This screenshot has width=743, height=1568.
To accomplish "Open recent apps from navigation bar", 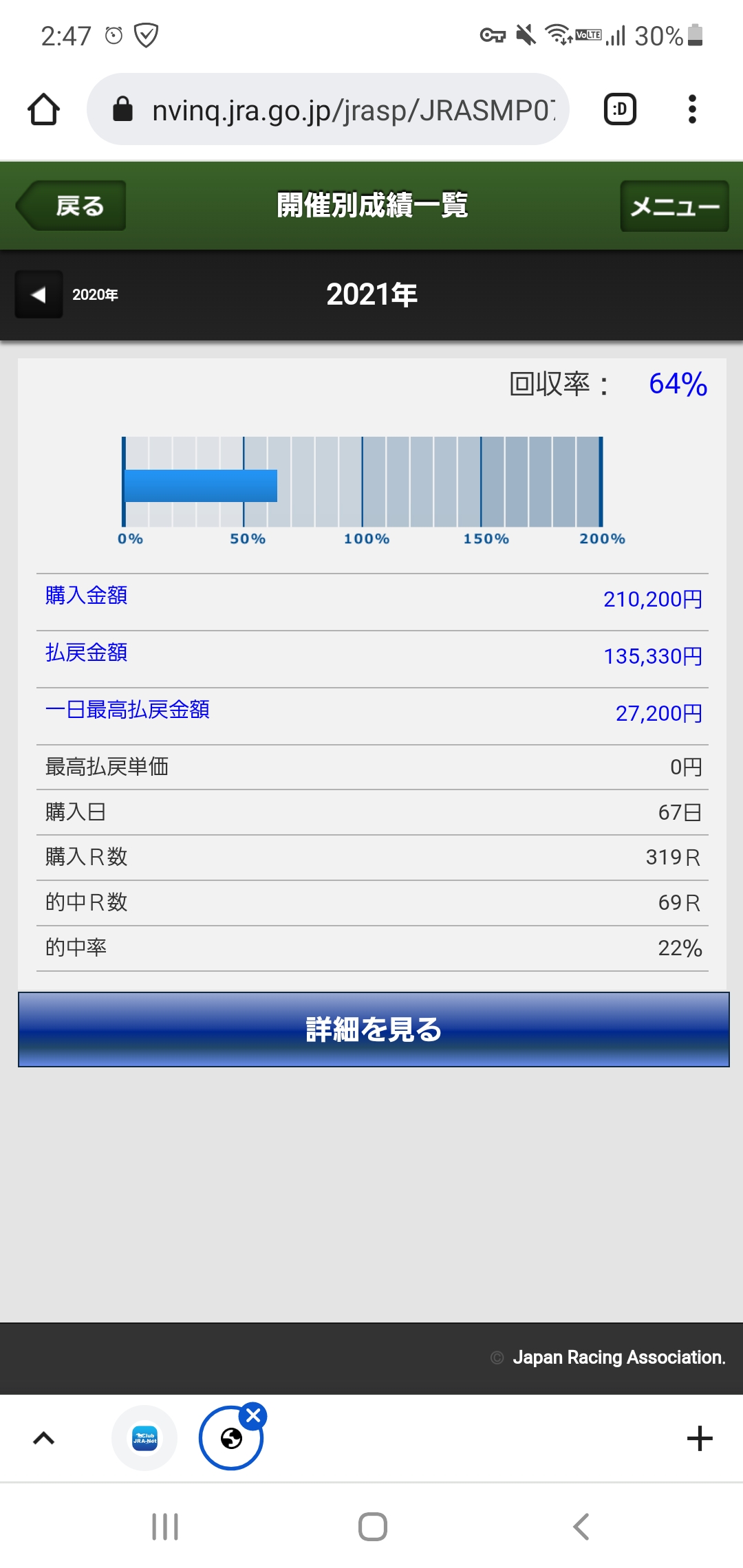I will 165,1527.
